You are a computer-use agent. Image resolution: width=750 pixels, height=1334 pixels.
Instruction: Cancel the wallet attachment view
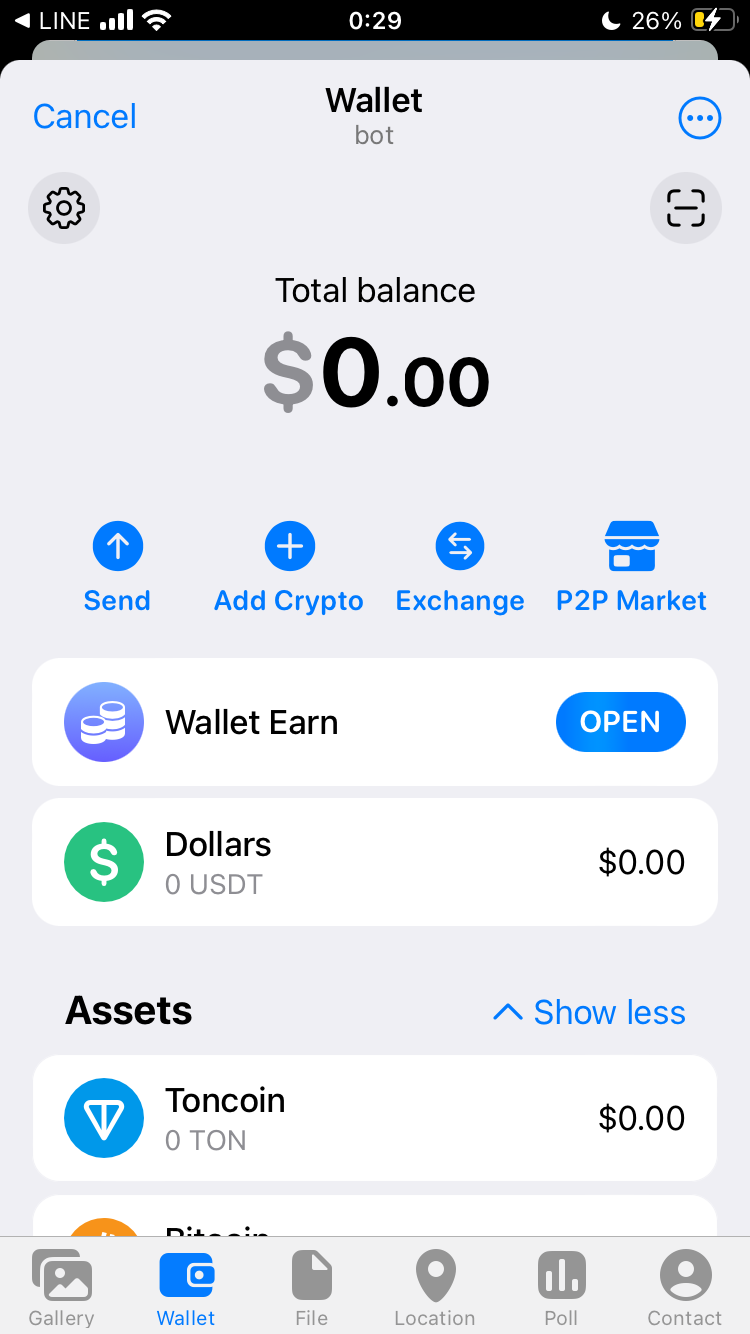[x=84, y=116]
